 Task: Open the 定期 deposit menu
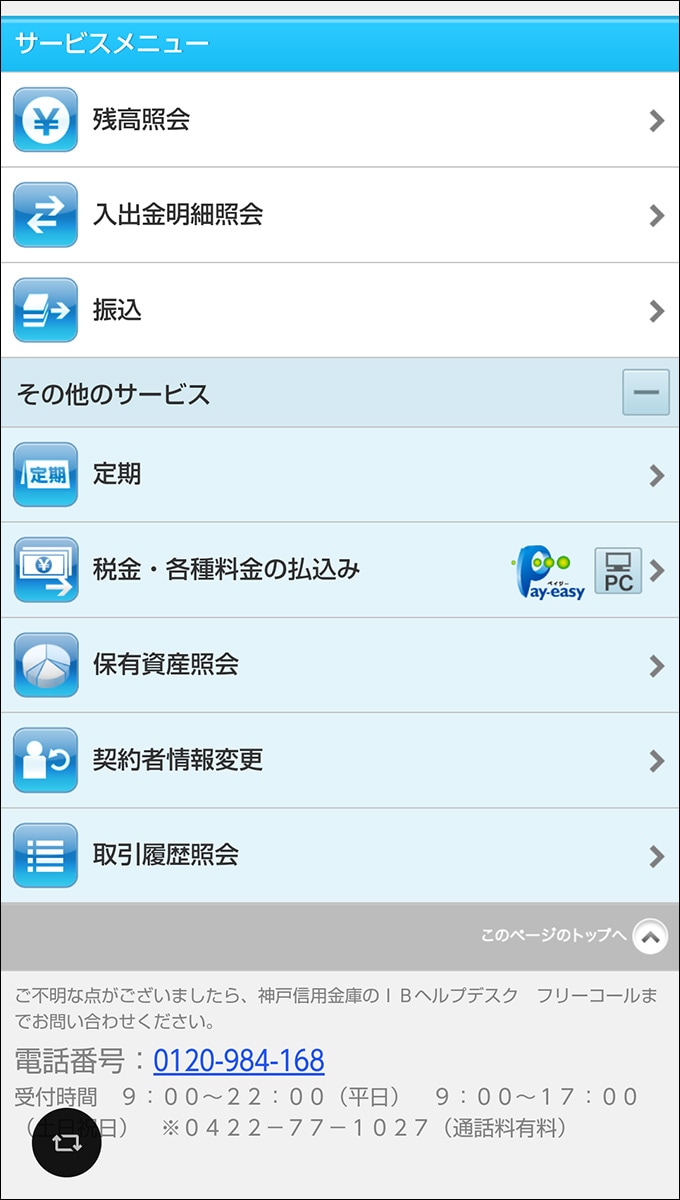(x=340, y=474)
